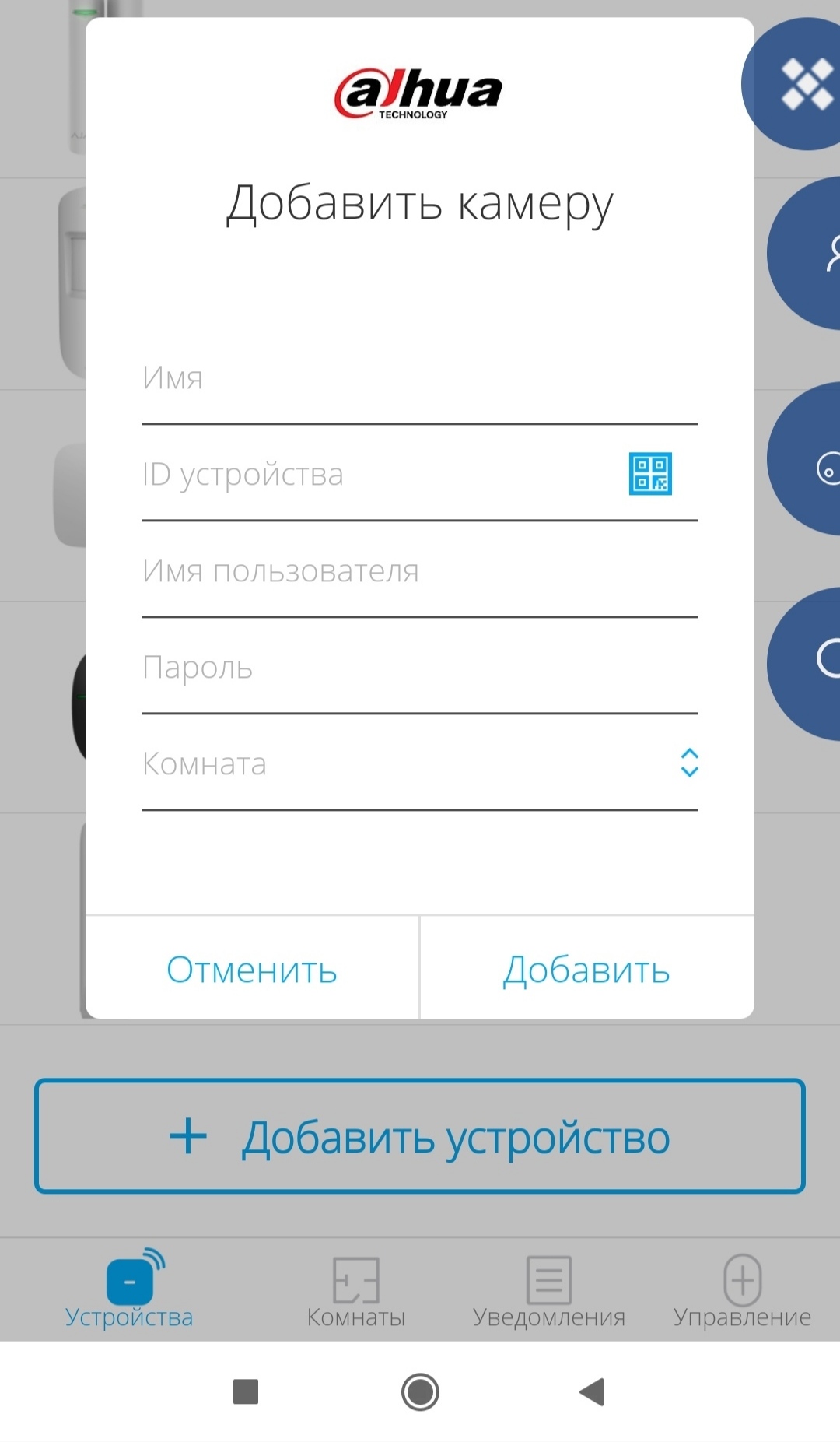The width and height of the screenshot is (840, 1442).
Task: Scan device ID with QR code icon
Action: pos(650,474)
